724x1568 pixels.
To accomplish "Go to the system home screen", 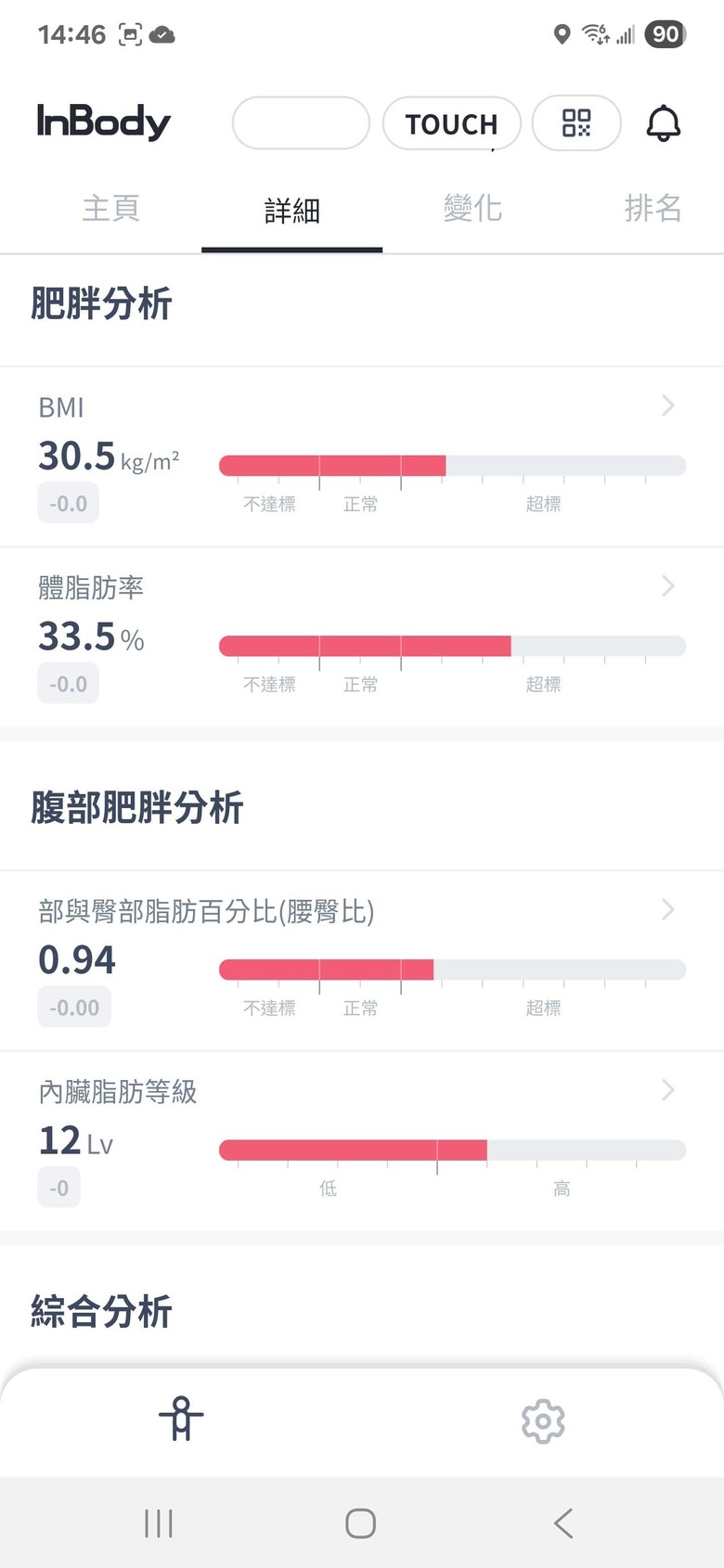I will 360,1523.
